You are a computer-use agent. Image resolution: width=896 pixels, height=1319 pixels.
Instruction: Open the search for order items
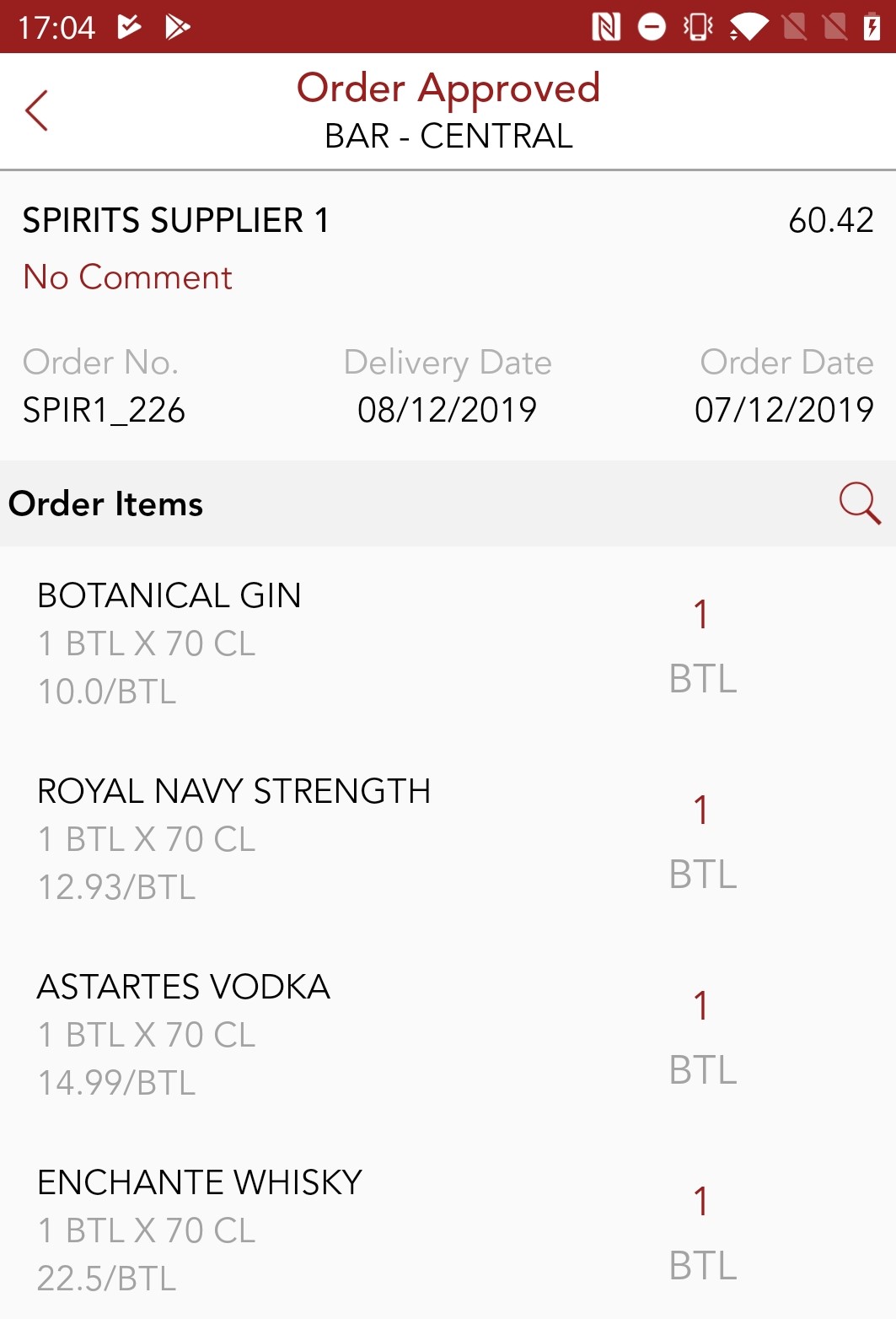pos(859,503)
